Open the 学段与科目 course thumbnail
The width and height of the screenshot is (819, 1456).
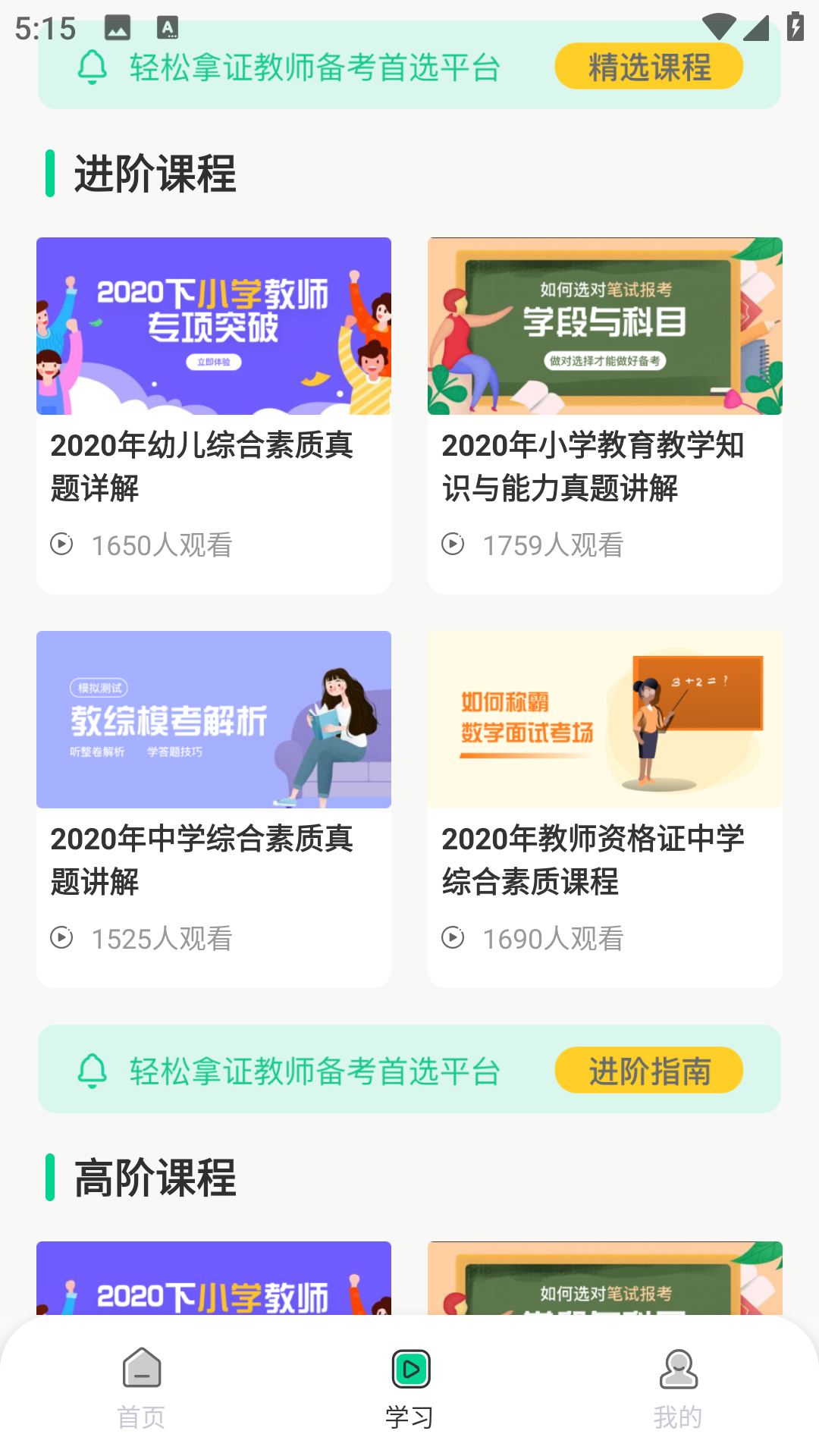pos(604,325)
